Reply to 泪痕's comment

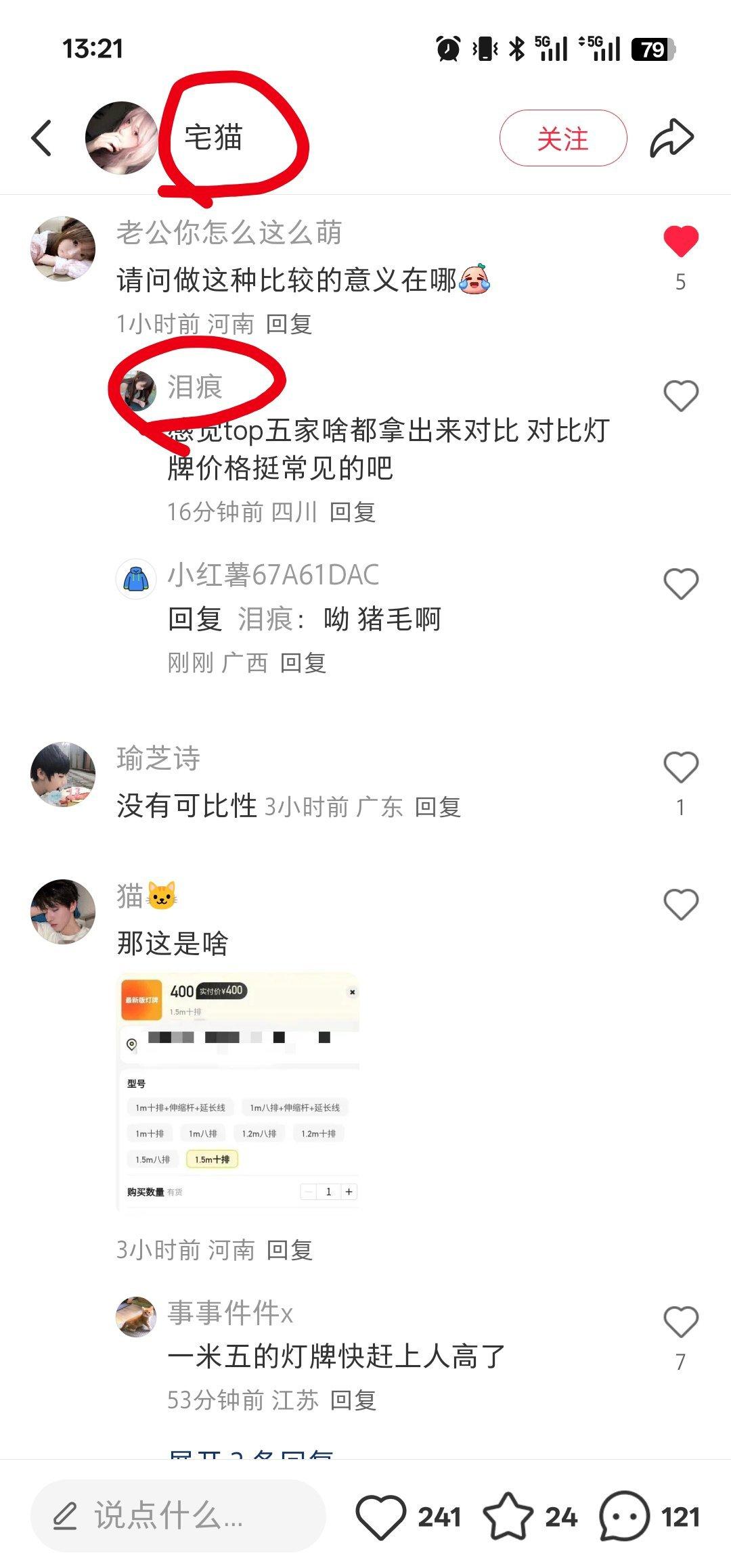point(353,512)
